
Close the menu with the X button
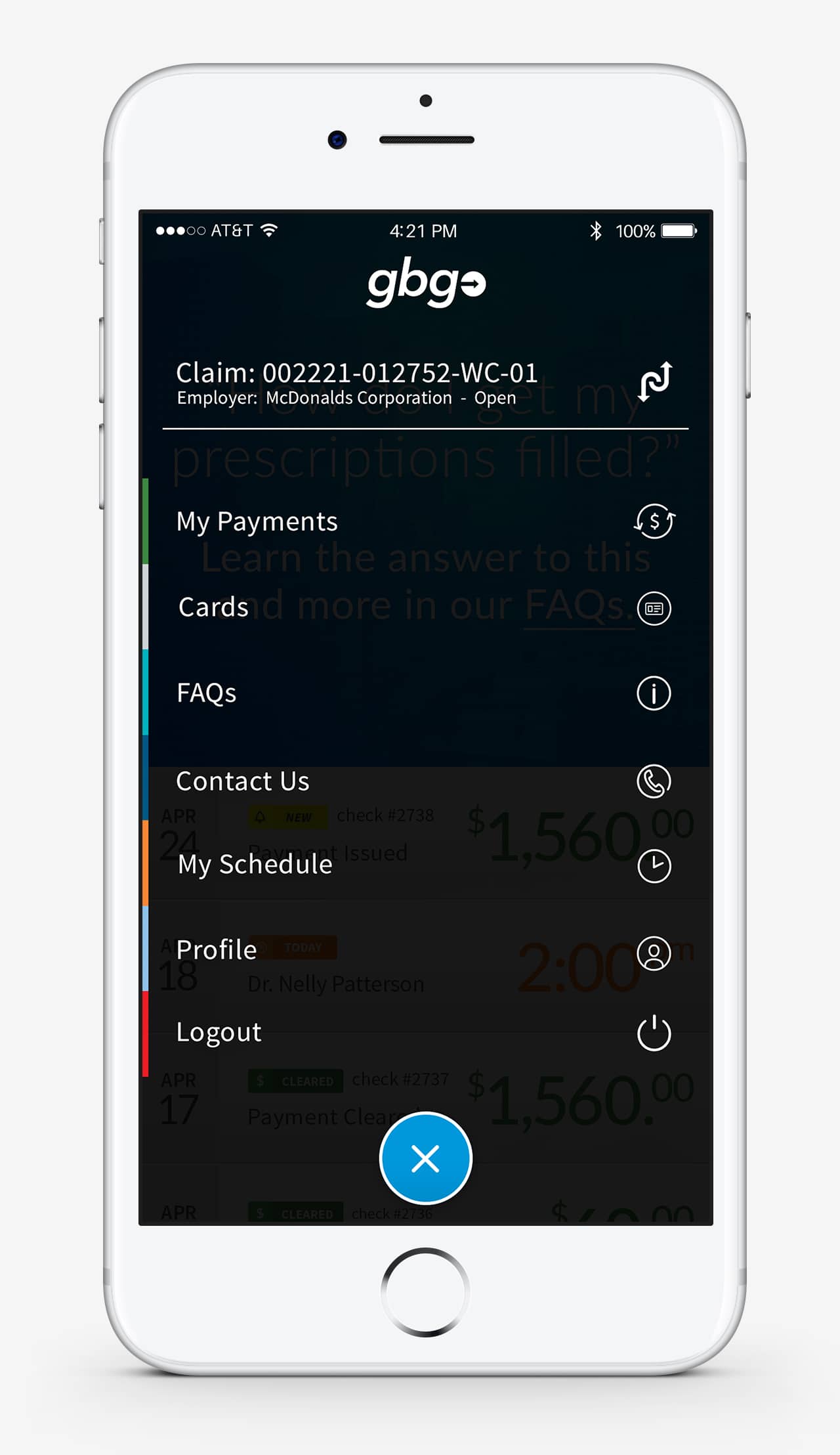[426, 1158]
